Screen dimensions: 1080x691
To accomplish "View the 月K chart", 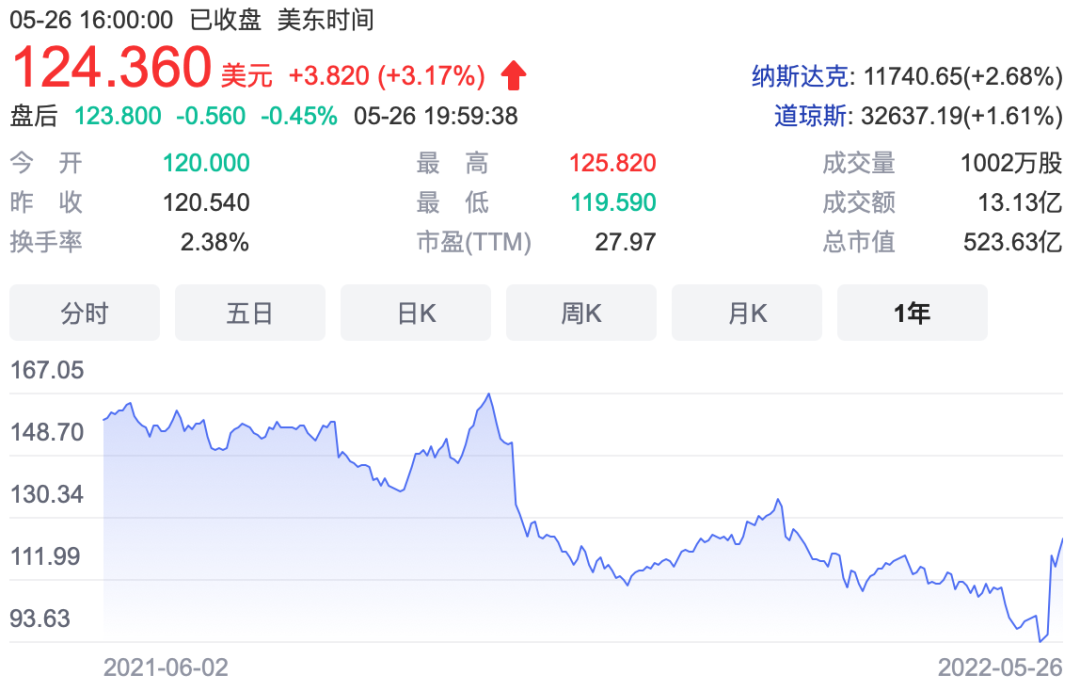I will coord(747,313).
